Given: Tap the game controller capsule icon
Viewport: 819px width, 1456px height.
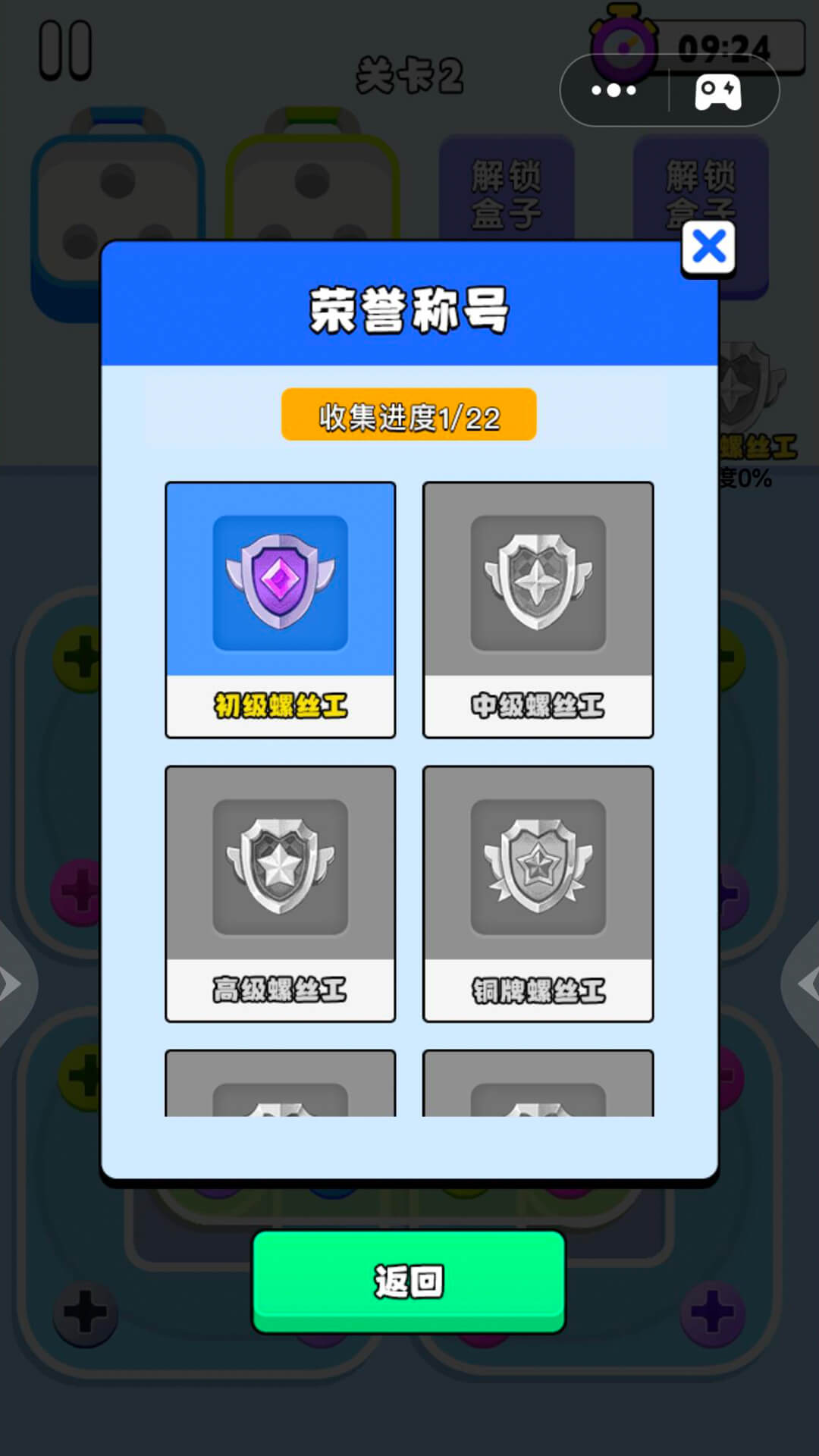Looking at the screenshot, I should [x=718, y=92].
